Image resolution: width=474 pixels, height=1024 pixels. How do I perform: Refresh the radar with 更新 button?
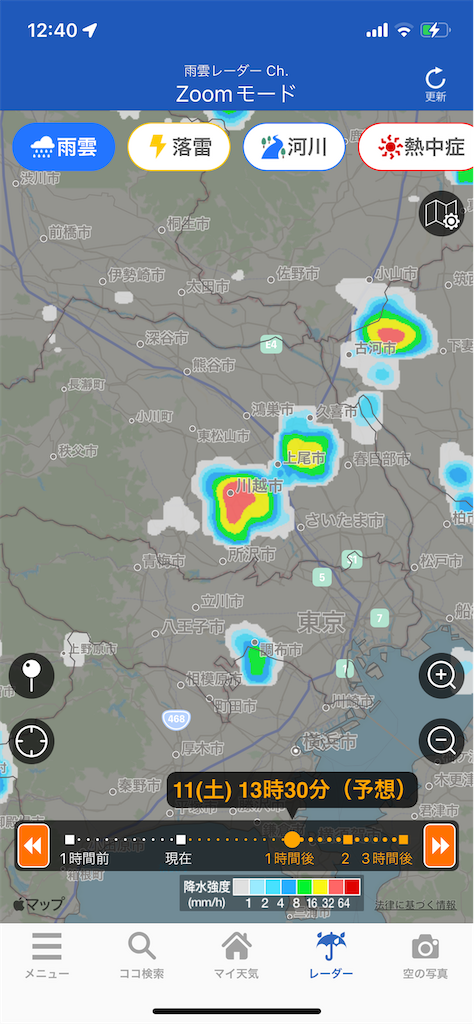[435, 86]
